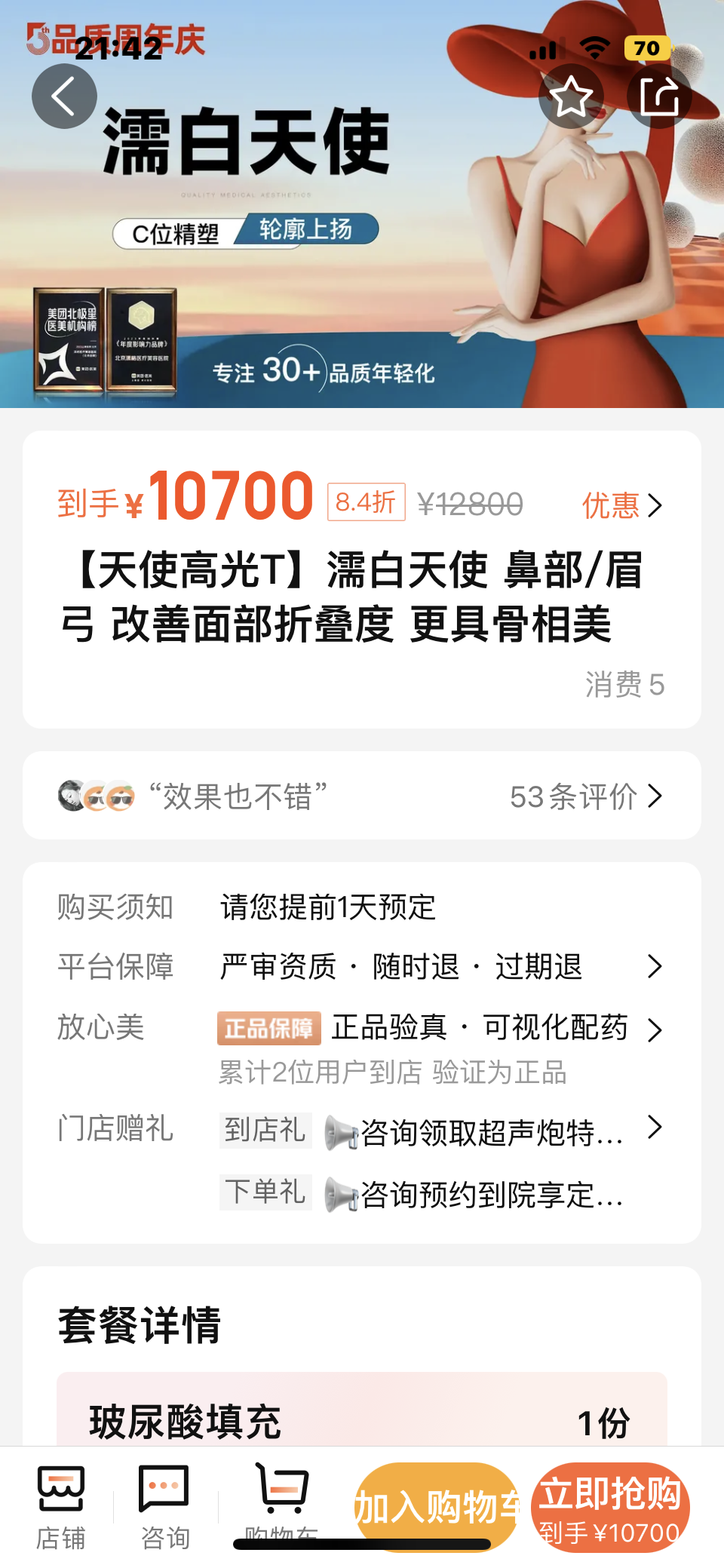This screenshot has width=724, height=1568.
Task: Favorite this product with the star icon
Action: pyautogui.click(x=571, y=97)
